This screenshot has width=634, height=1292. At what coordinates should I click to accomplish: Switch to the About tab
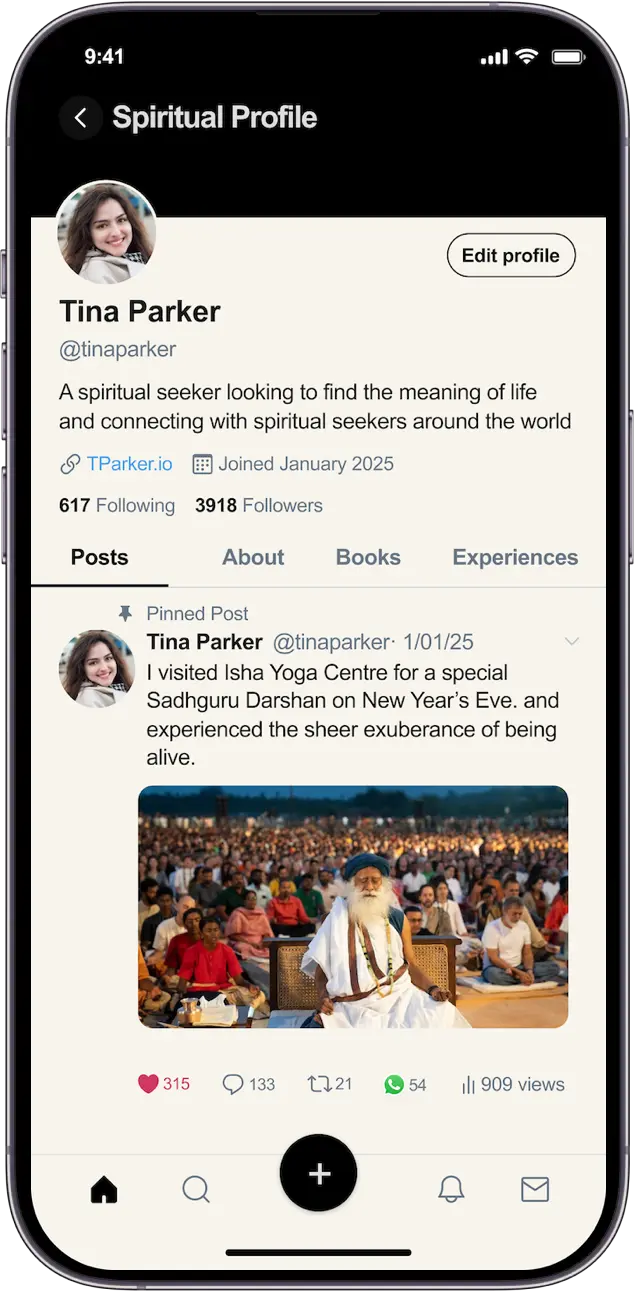coord(253,558)
